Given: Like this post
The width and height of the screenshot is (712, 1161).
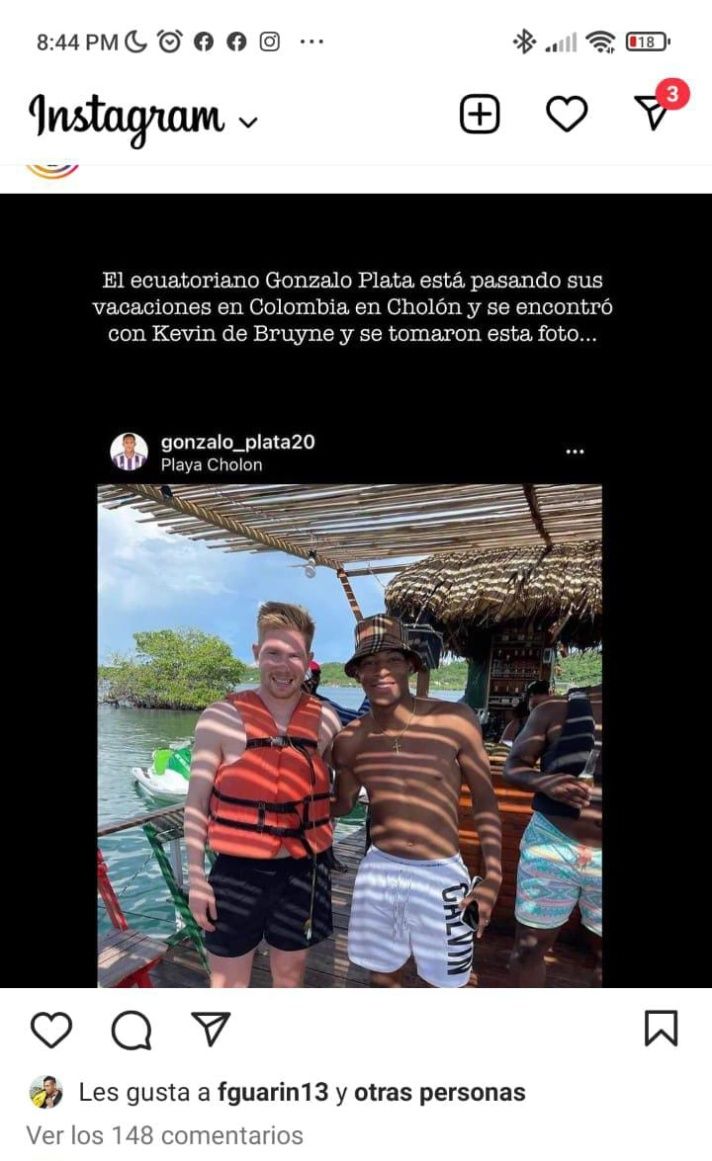Looking at the screenshot, I should pos(51,1029).
